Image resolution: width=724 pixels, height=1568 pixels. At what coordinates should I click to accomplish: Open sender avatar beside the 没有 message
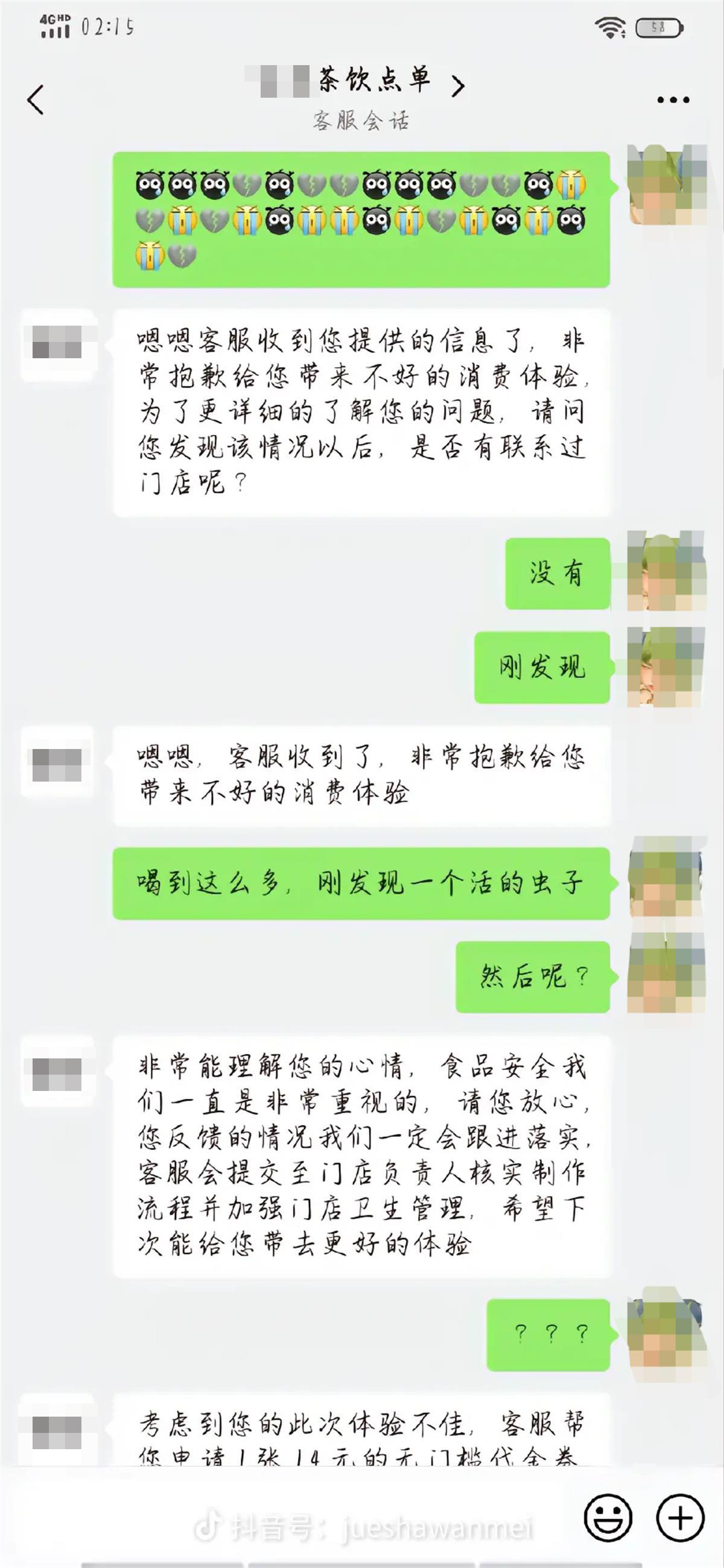pyautogui.click(x=666, y=572)
